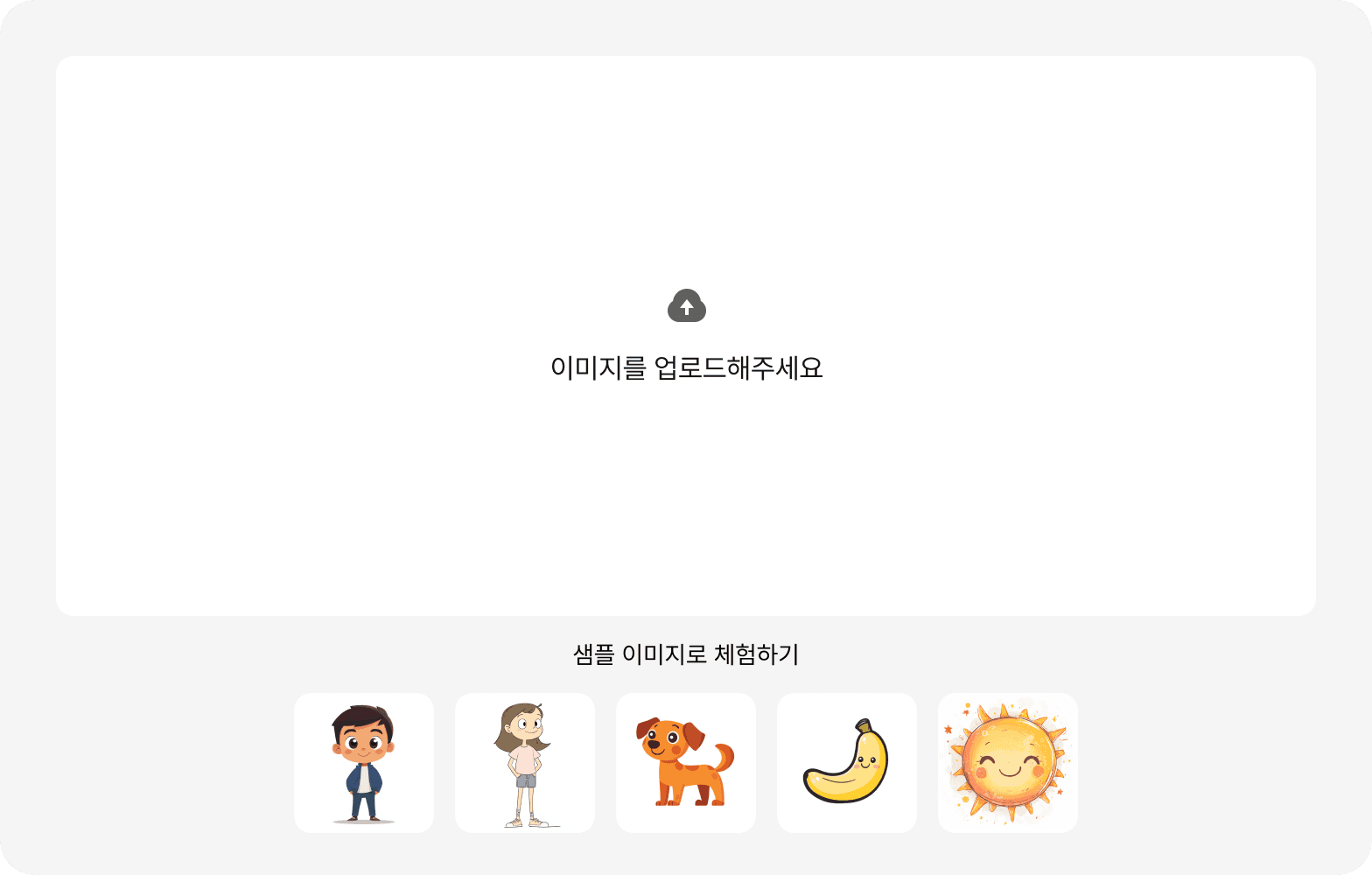
Task: Choose the girl sample image
Action: pos(525,763)
